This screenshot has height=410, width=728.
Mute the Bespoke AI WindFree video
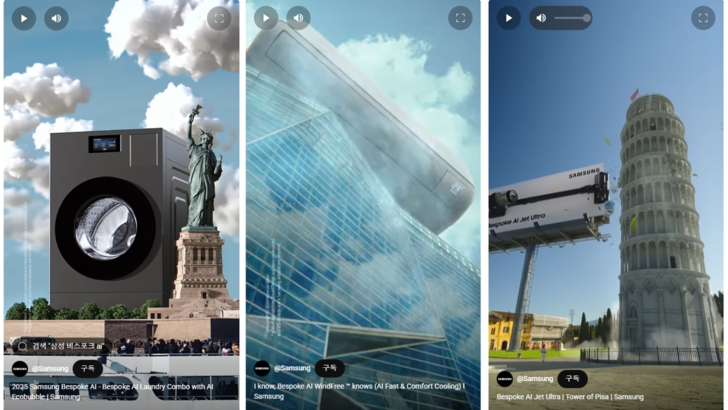(x=298, y=18)
